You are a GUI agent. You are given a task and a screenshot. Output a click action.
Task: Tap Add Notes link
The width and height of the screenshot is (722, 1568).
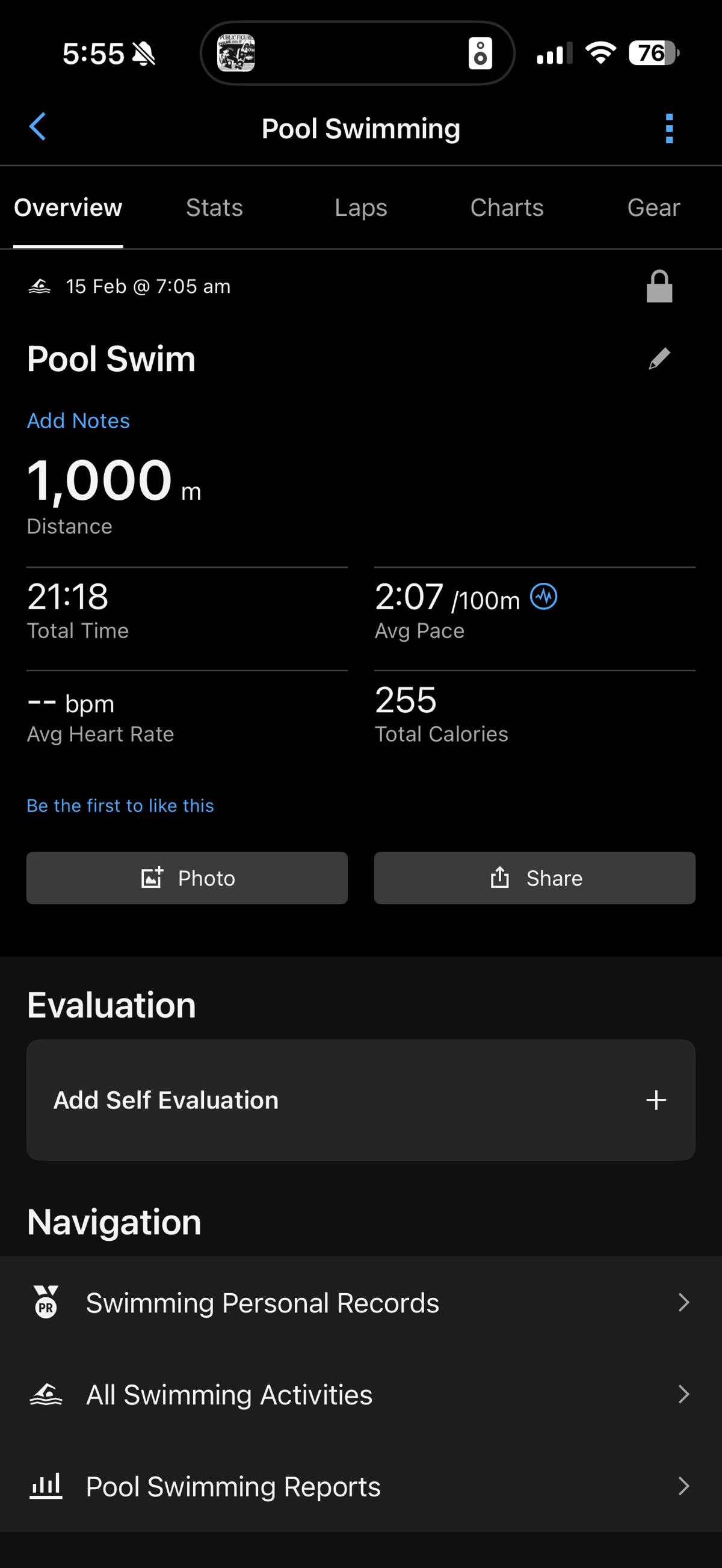(79, 420)
